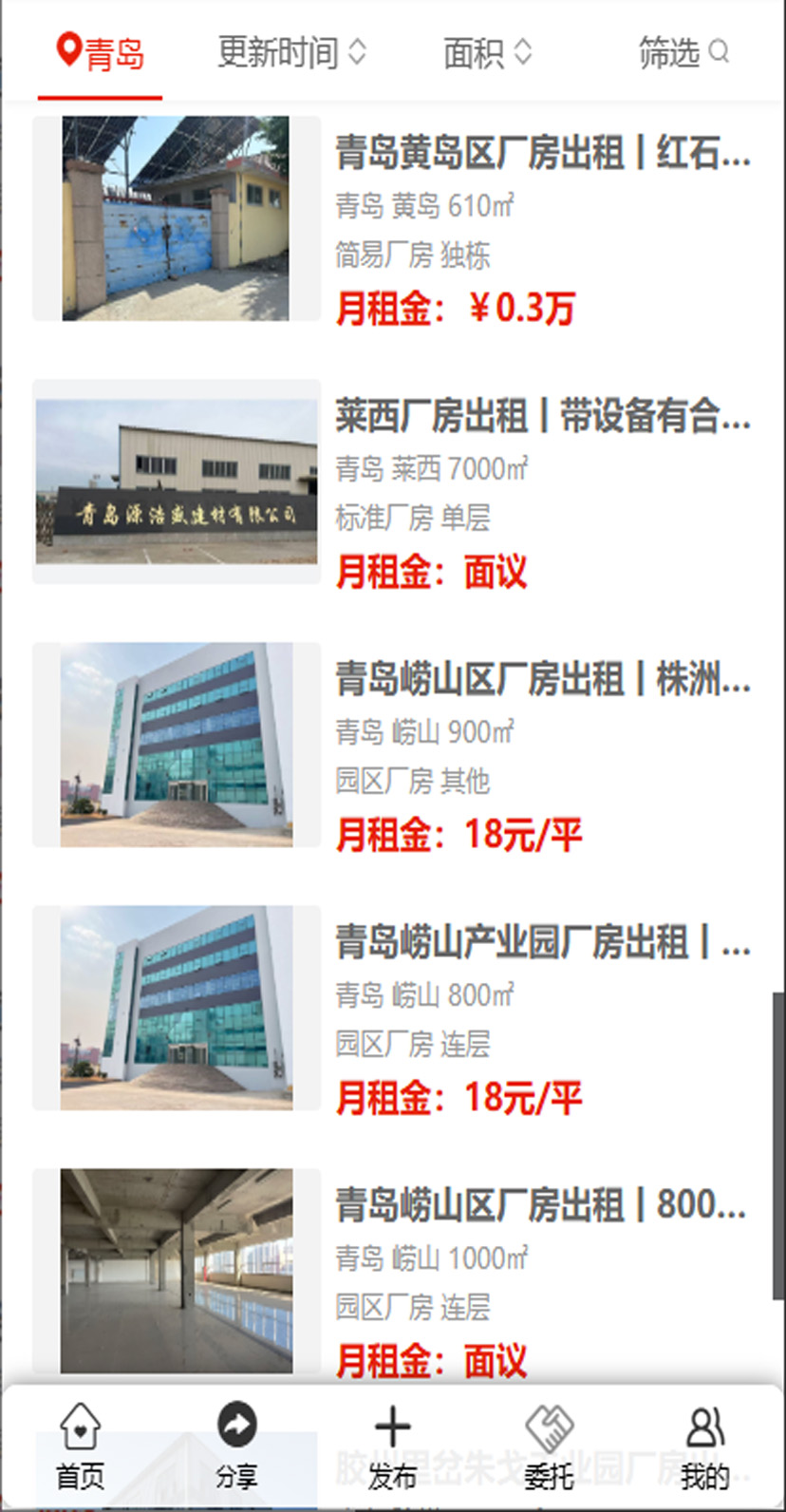View the 莱西厂房出租 7000㎡ listing
The height and width of the screenshot is (1512, 786).
pos(542,416)
